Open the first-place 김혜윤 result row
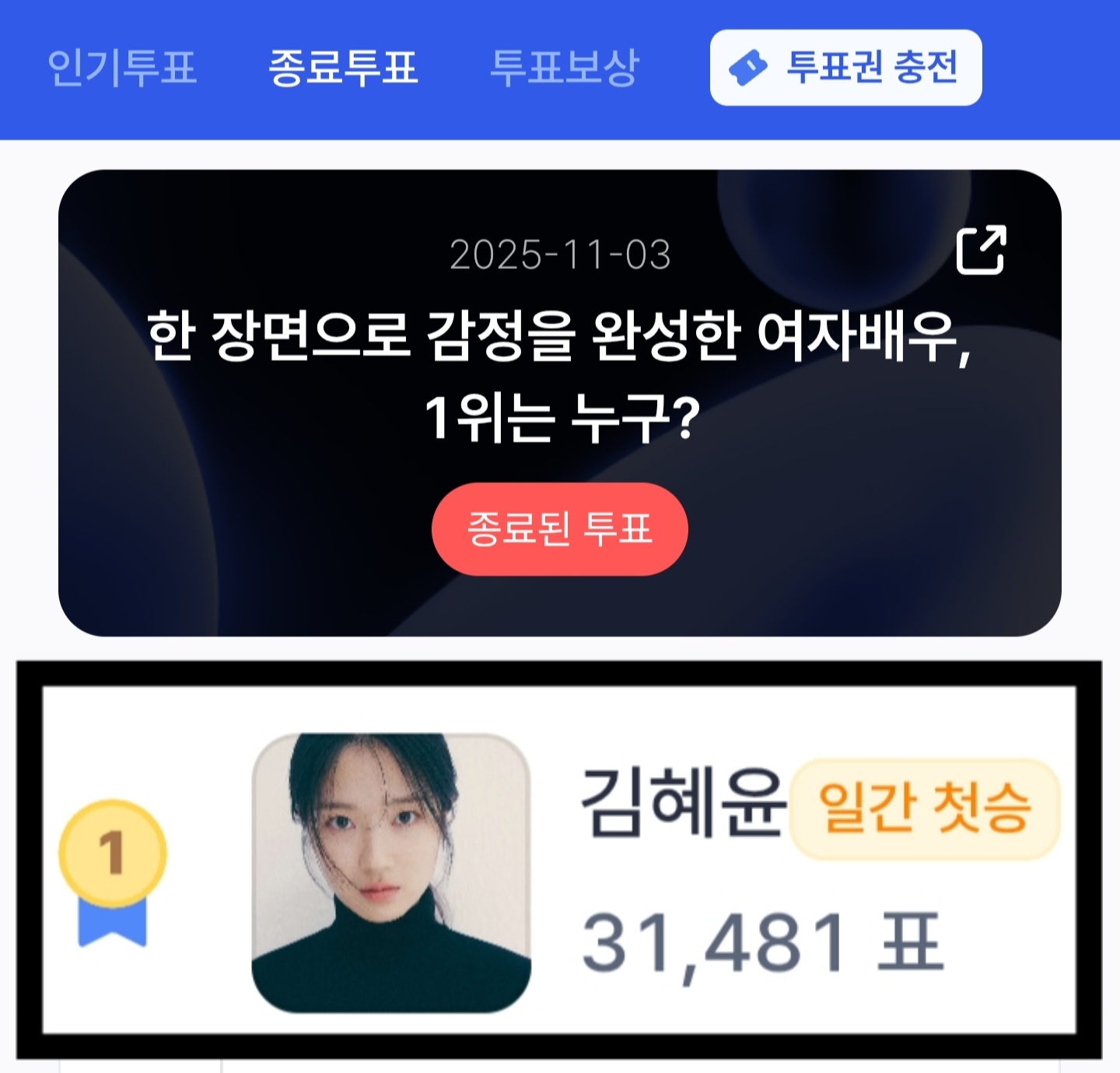The height and width of the screenshot is (1073, 1120). [x=558, y=860]
